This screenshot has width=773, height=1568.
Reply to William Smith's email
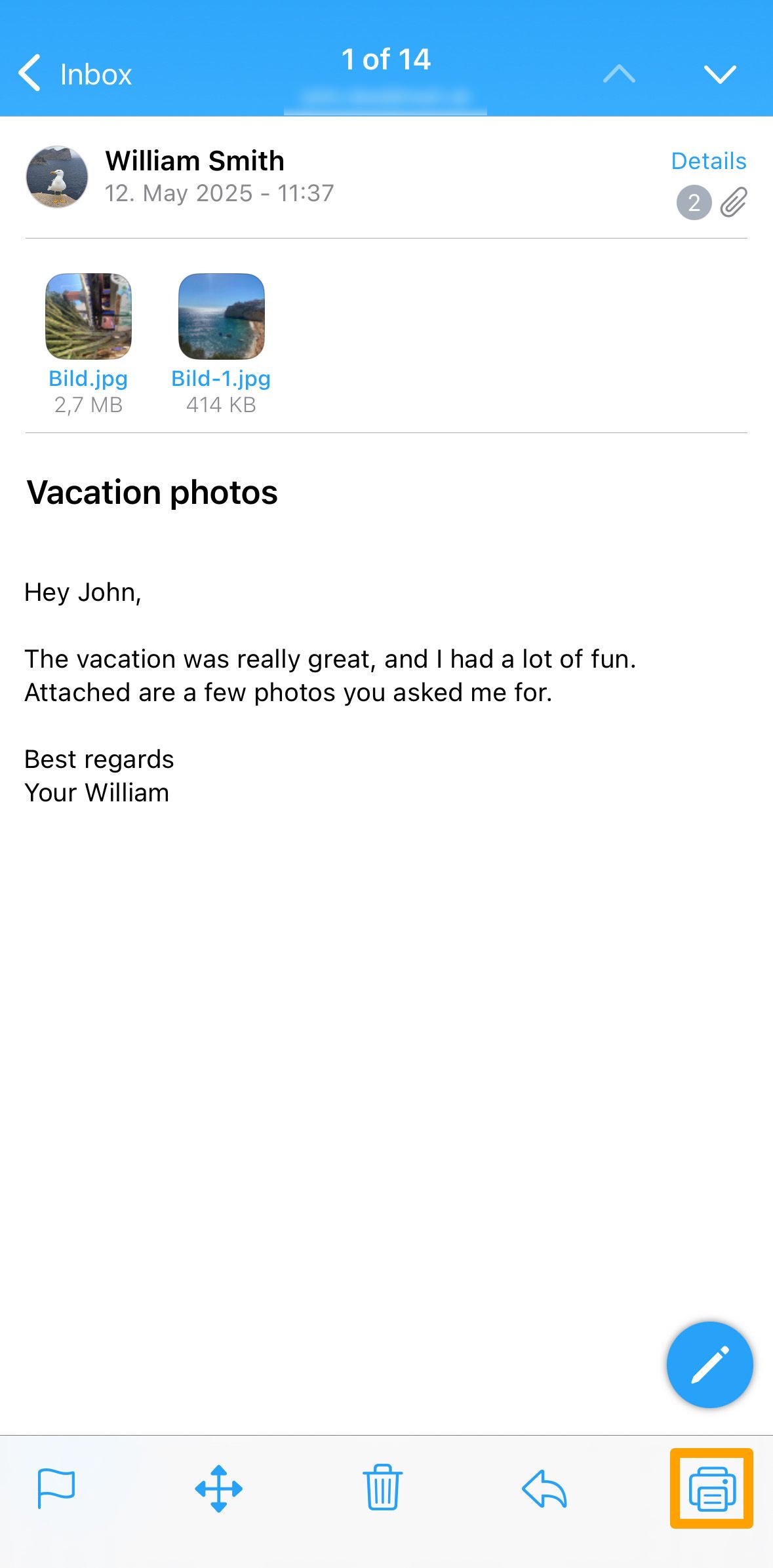544,1489
